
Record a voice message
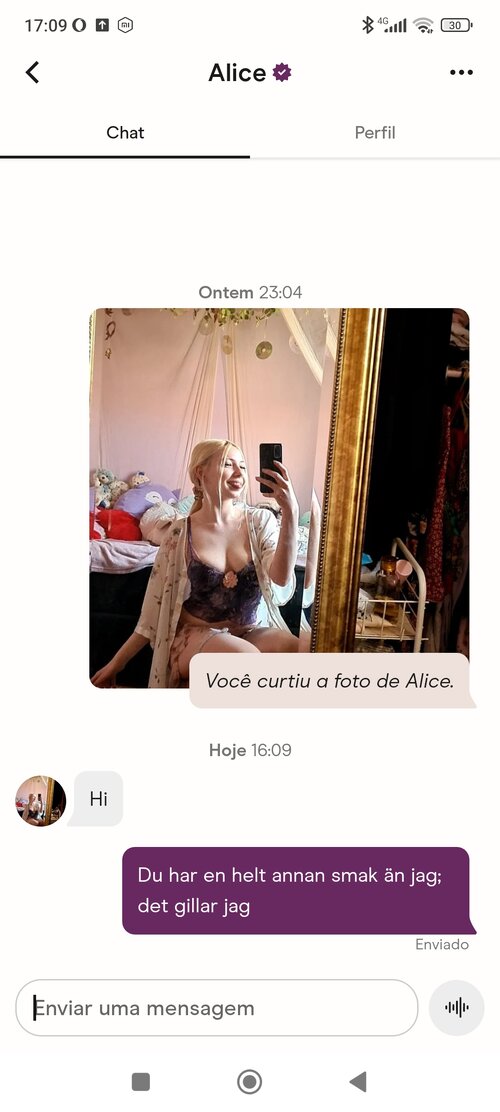[457, 1008]
